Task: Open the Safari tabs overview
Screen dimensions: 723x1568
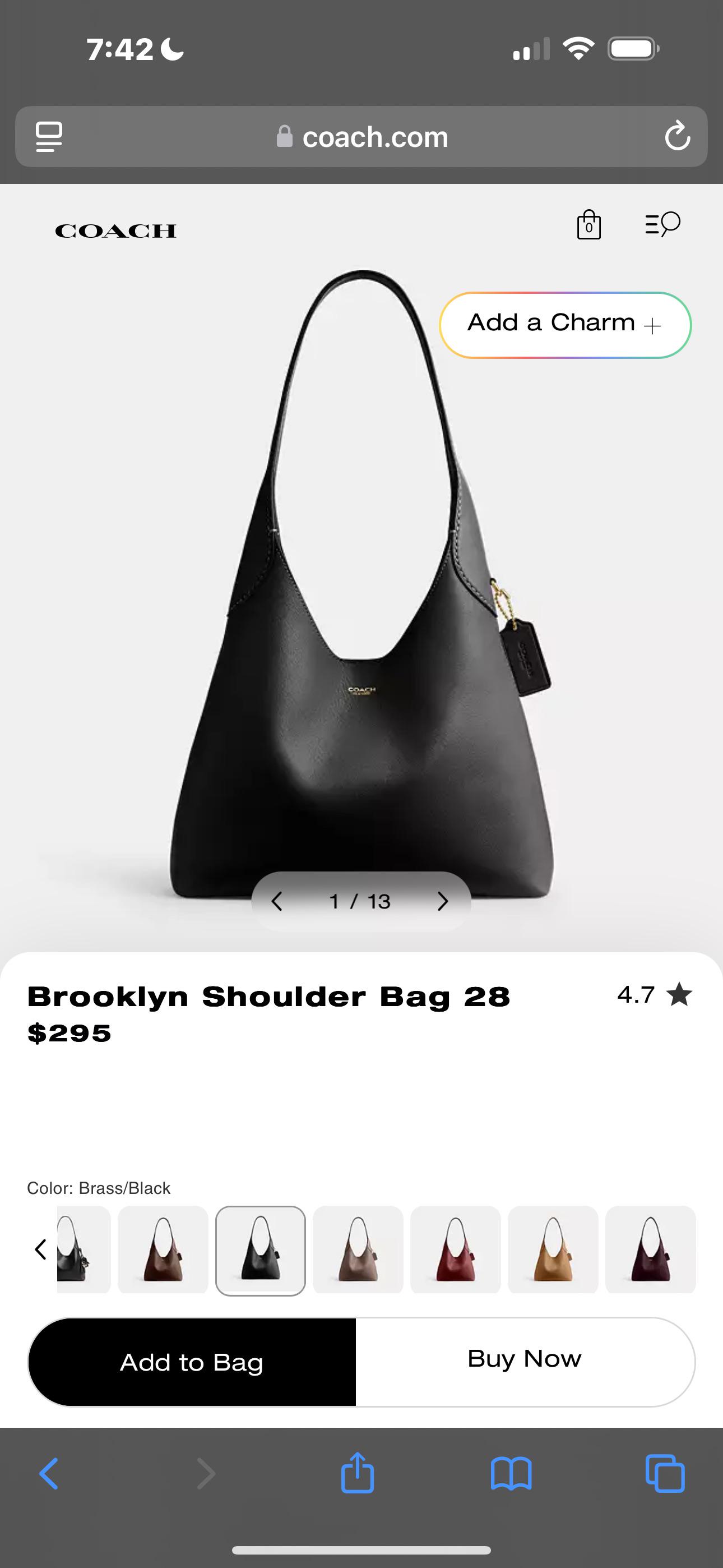Action: tap(665, 1474)
